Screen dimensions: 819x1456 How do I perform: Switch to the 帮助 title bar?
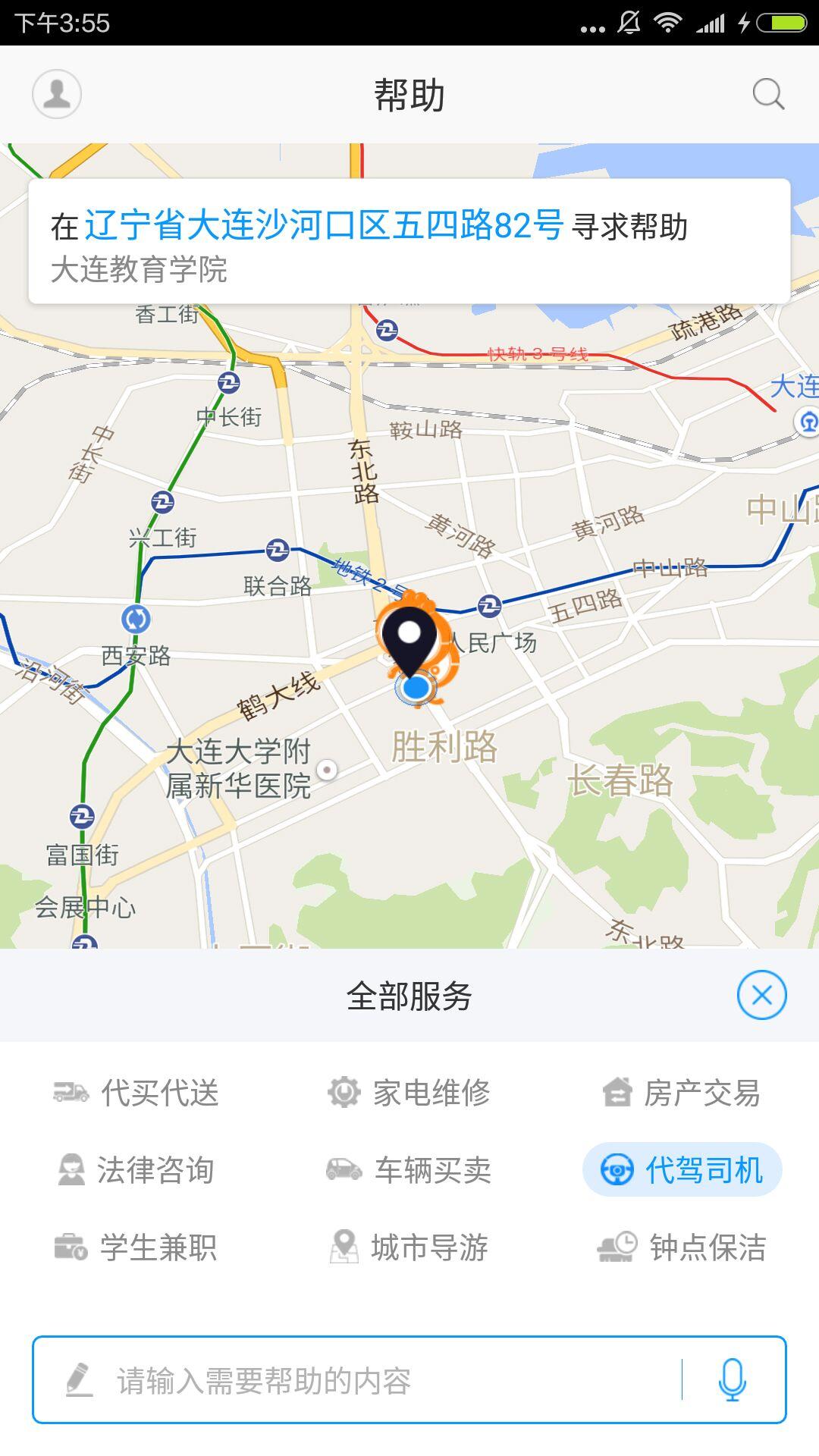coord(409,93)
